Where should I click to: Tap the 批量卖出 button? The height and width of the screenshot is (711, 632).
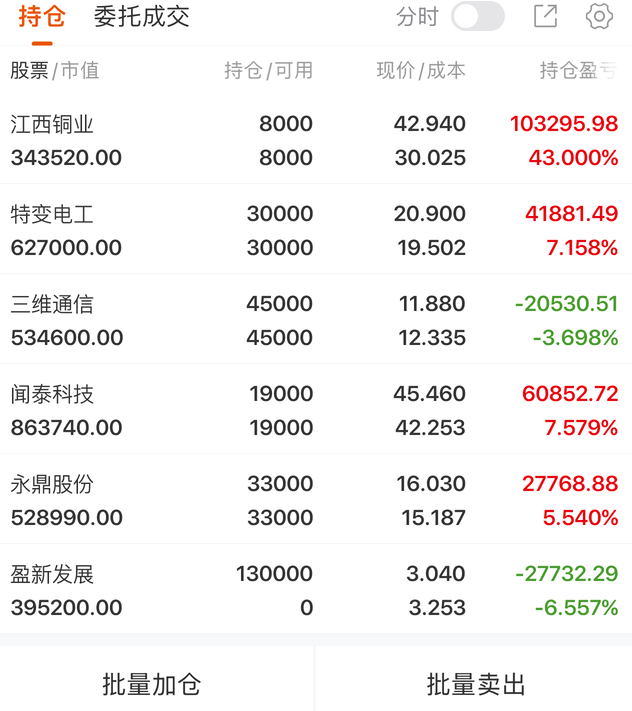point(475,684)
